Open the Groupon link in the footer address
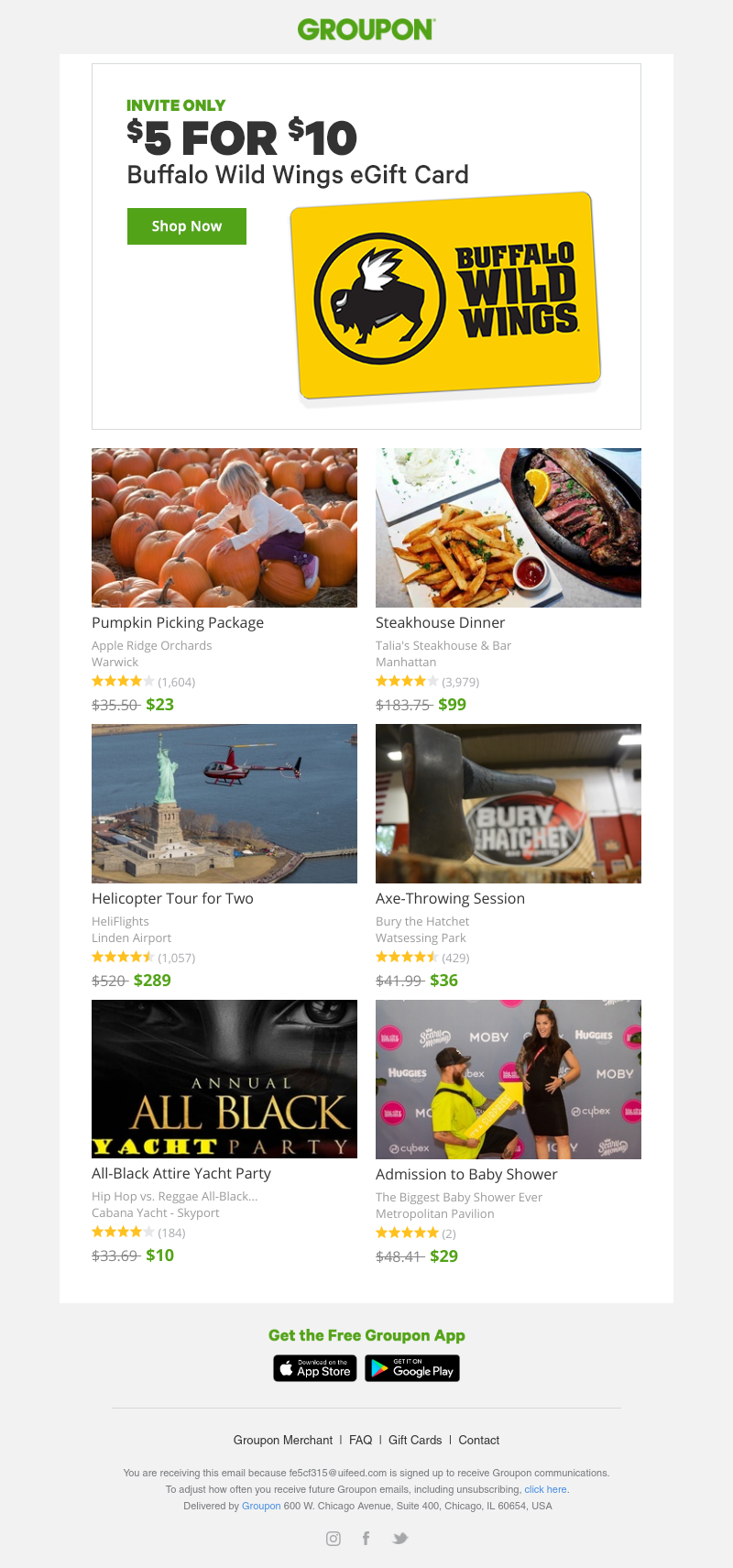 [261, 1506]
